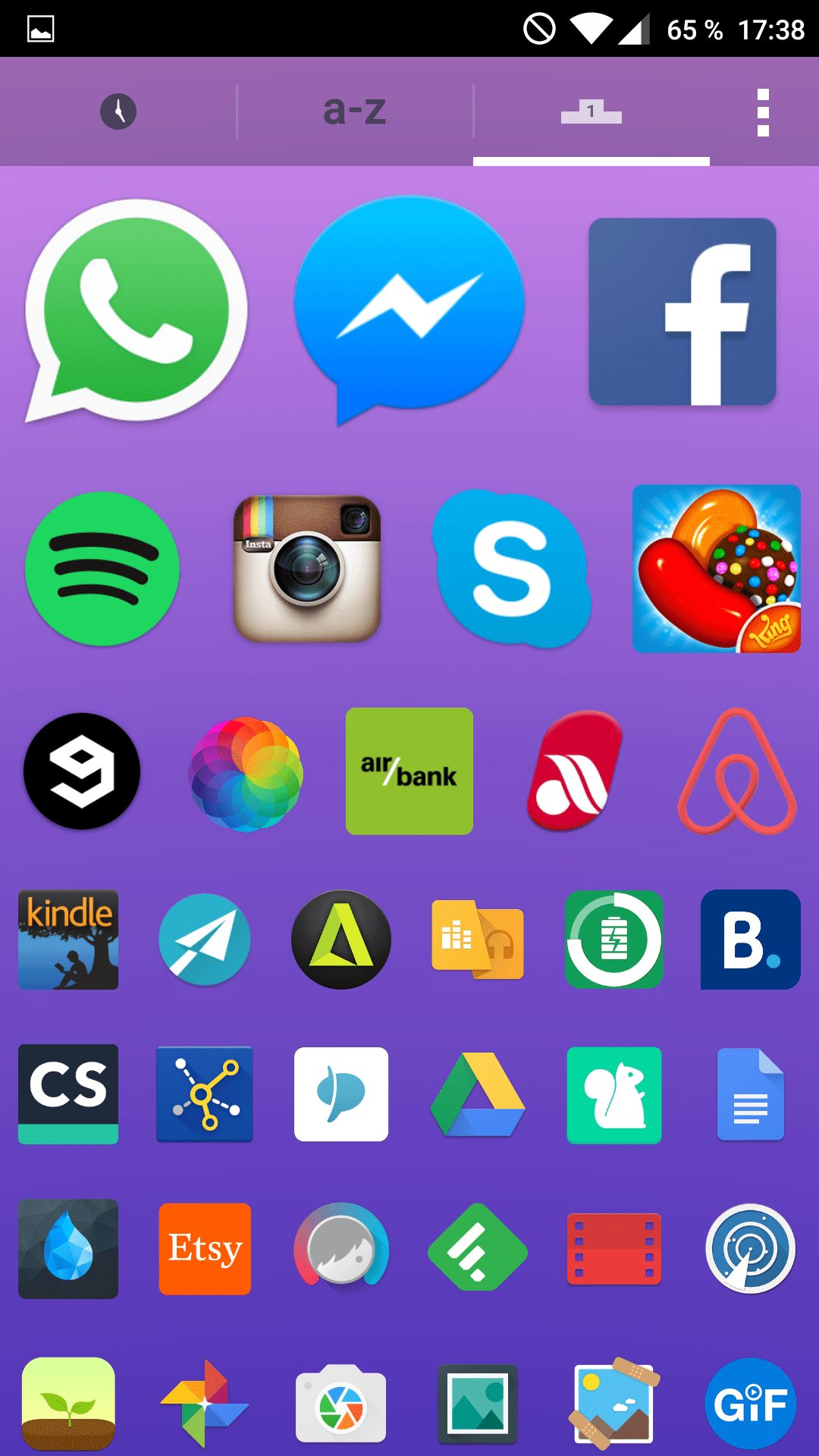Open Google Photos
The image size is (819, 1456).
(205, 1404)
